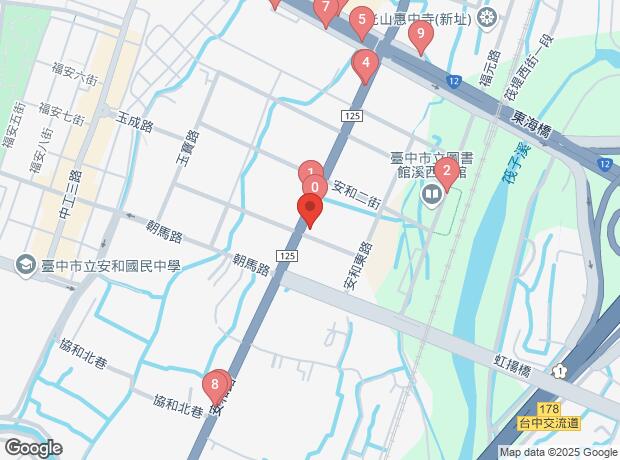Open map marker number 8

pyautogui.click(x=215, y=384)
